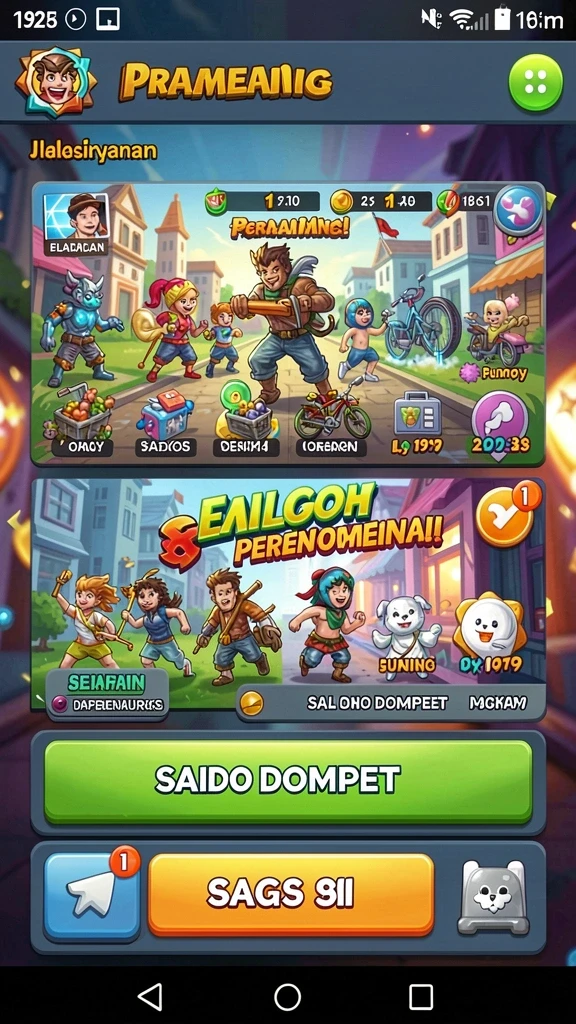
Task: Open the SEIAFAIIN tag on the lower banner
Action: (108, 694)
